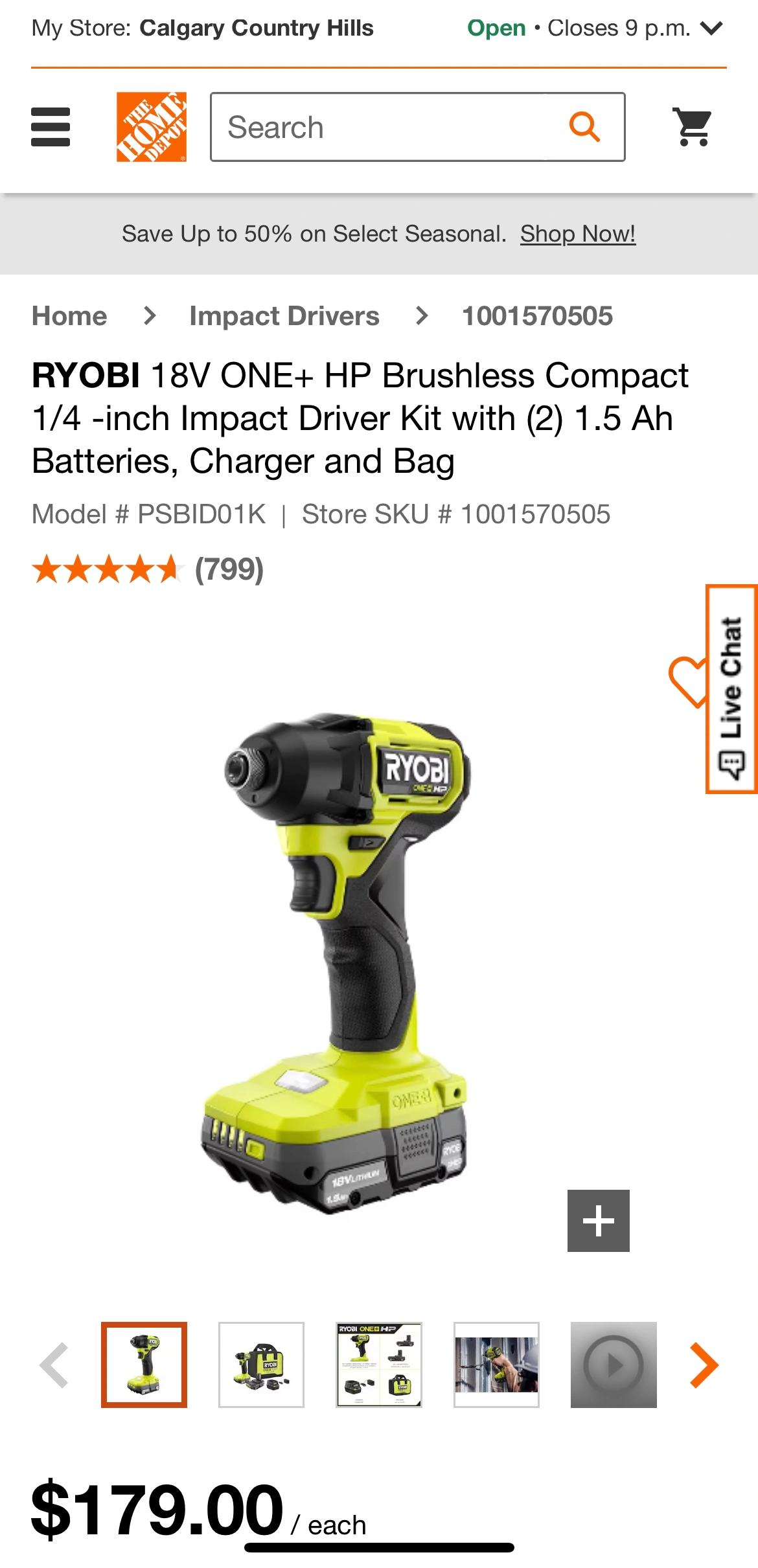
Task: Go to The Home Depot homepage logo
Action: pyautogui.click(x=152, y=127)
